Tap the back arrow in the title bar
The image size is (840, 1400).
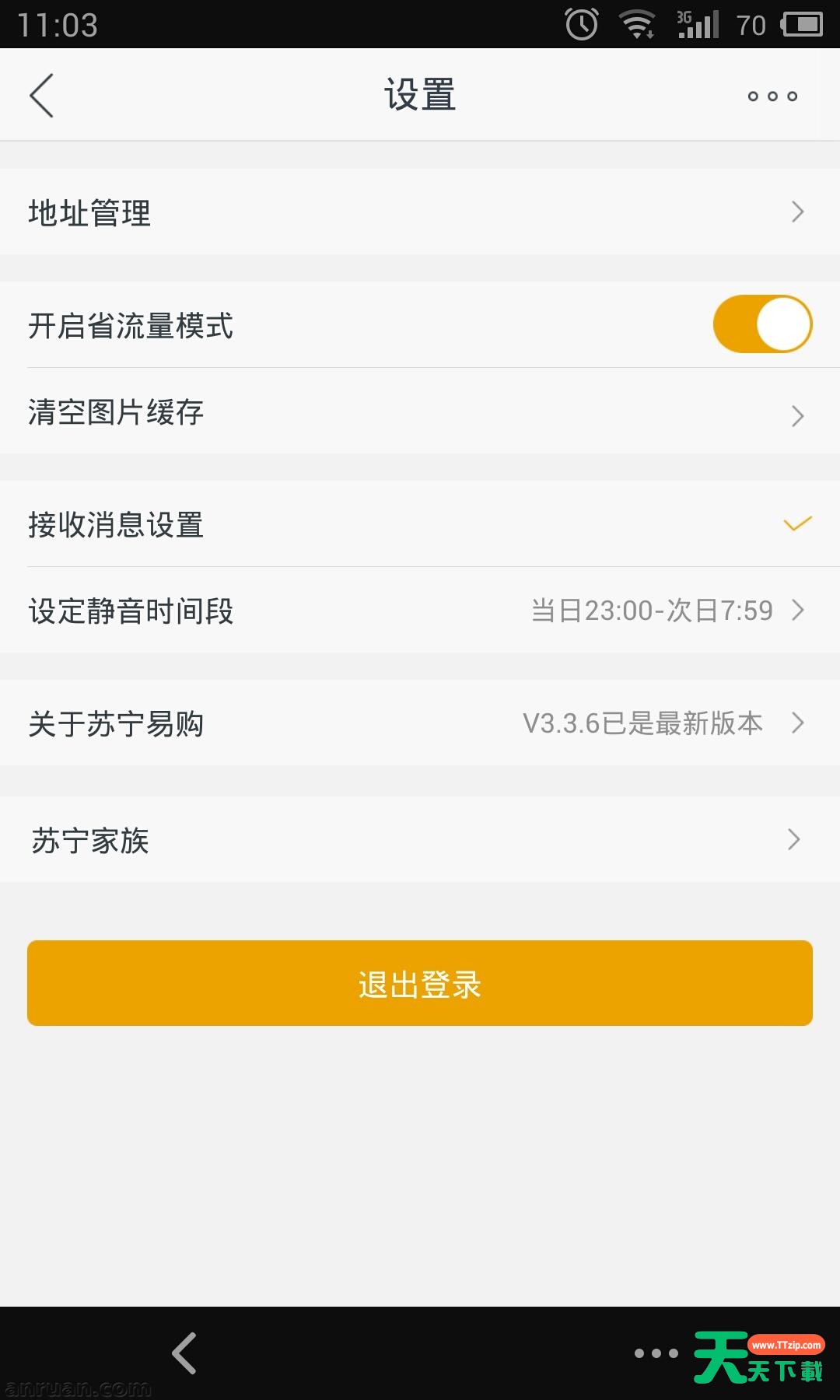click(x=42, y=94)
